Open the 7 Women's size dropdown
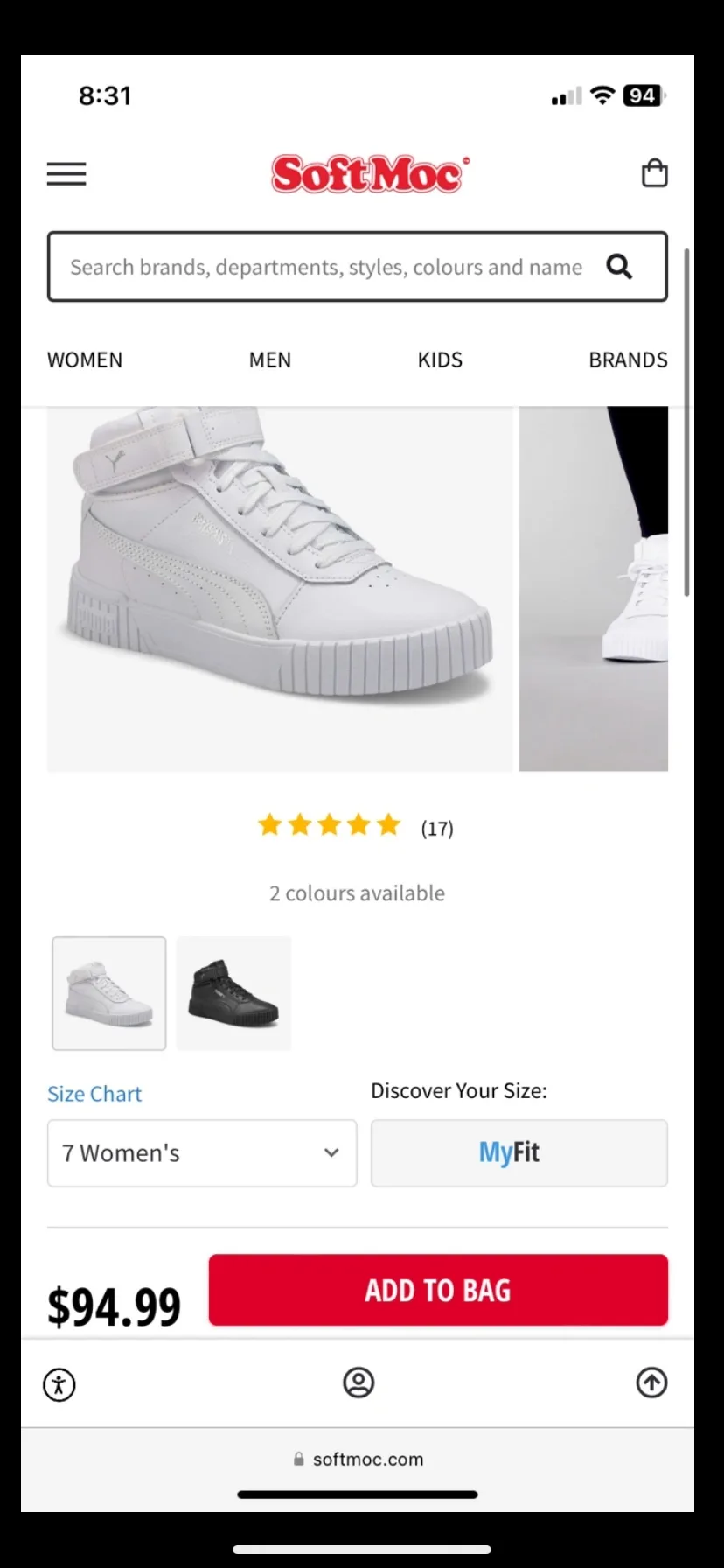 (201, 1152)
